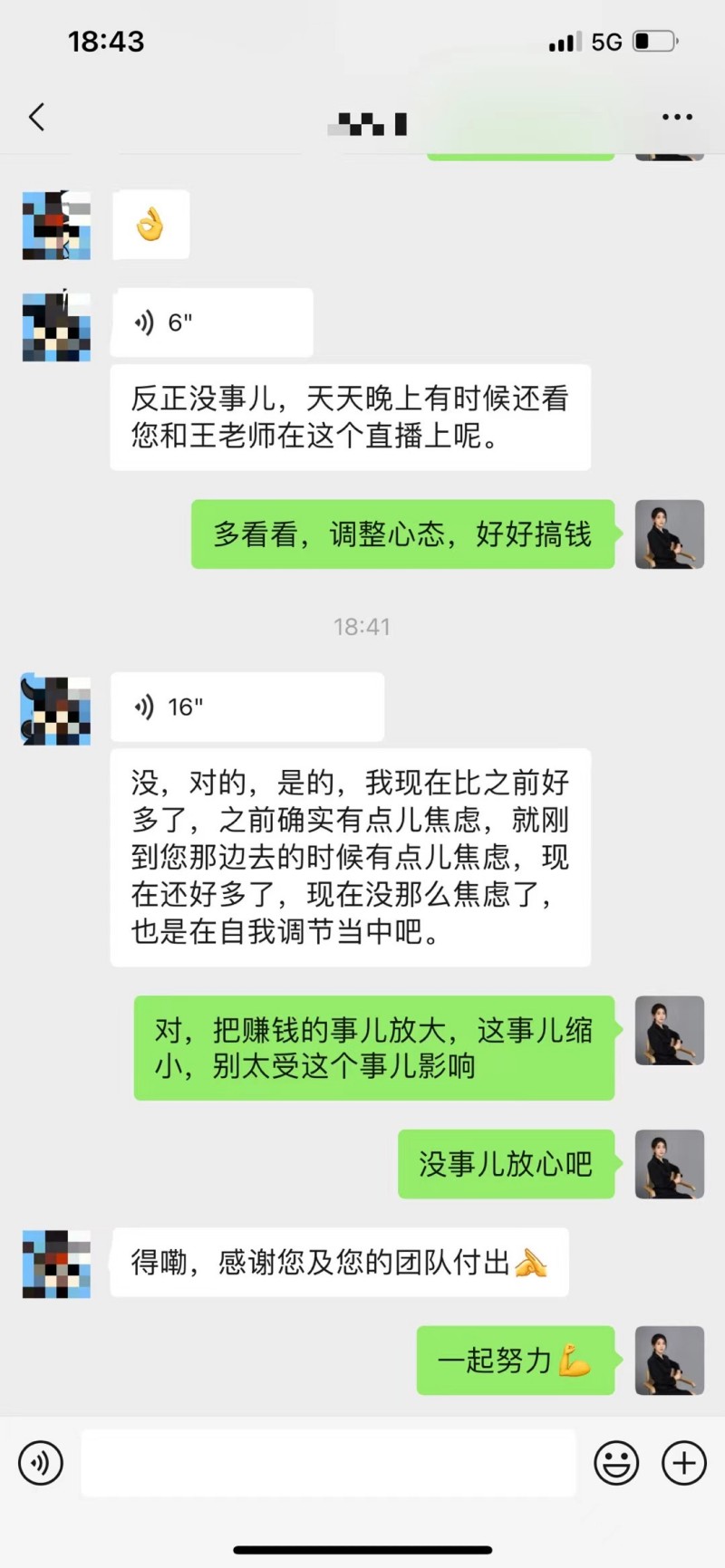Play the 6-second voice message
The width and height of the screenshot is (725, 1568).
click(211, 322)
